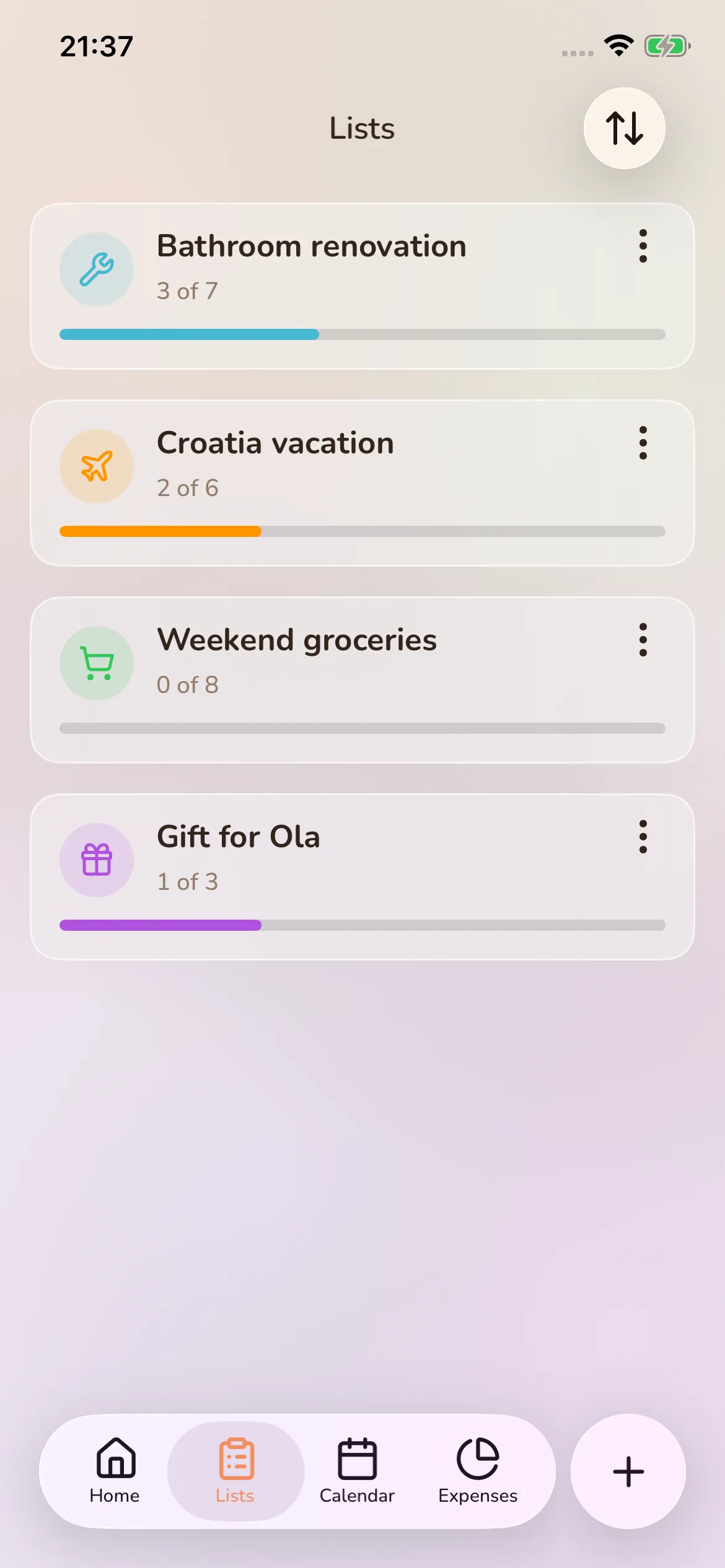Switch to the Lists tab
The image size is (725, 1568).
click(235, 1468)
